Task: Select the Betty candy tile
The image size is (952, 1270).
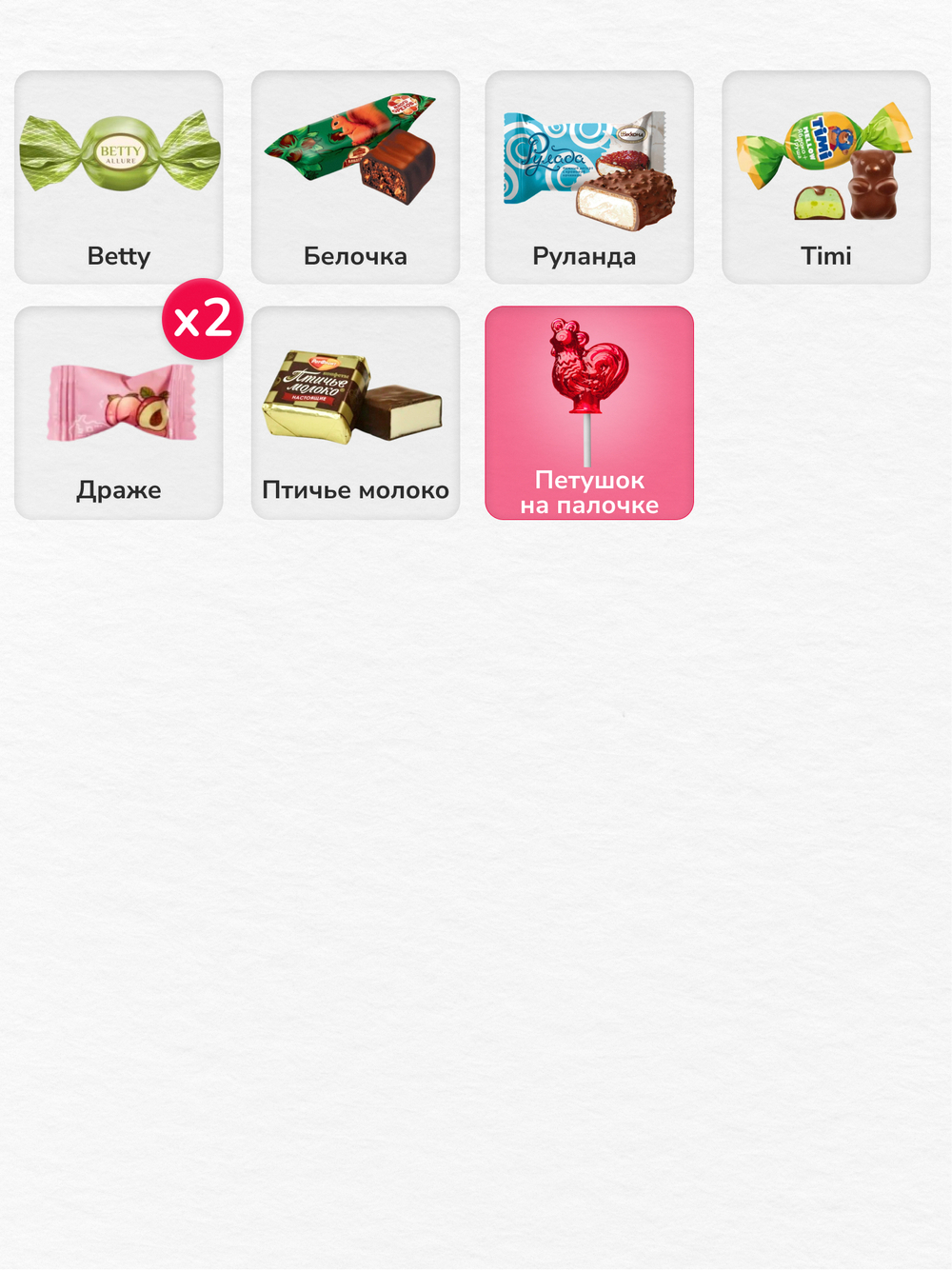Action: 119,177
